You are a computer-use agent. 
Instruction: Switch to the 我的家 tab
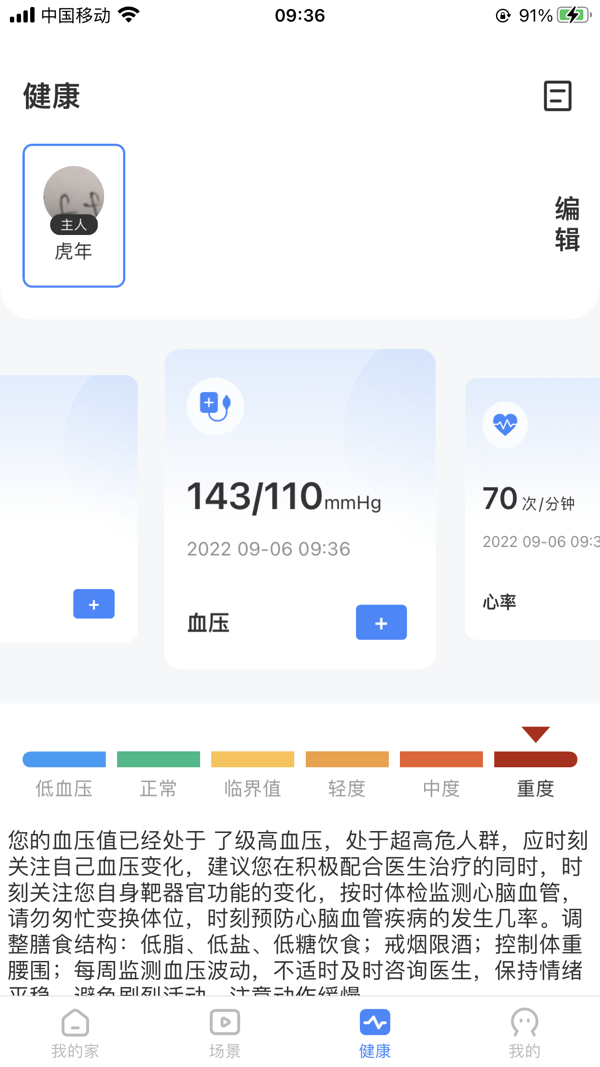tap(75, 1033)
